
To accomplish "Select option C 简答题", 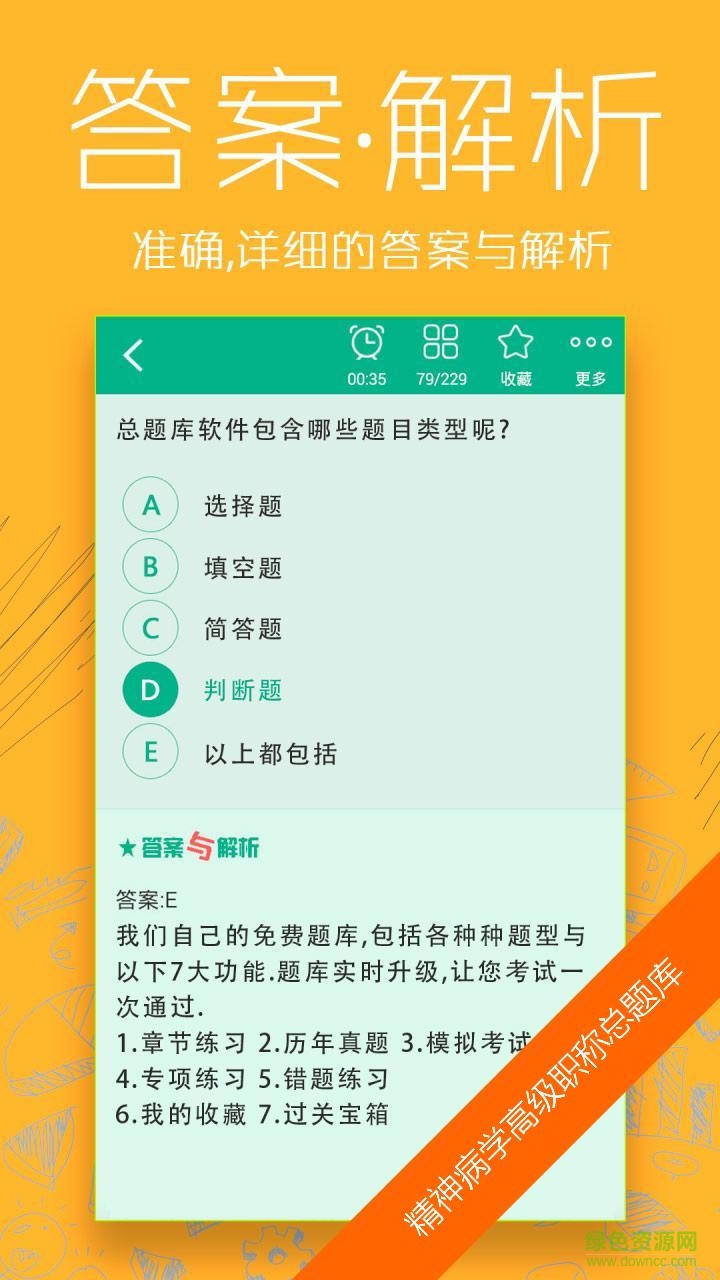I will (x=148, y=629).
